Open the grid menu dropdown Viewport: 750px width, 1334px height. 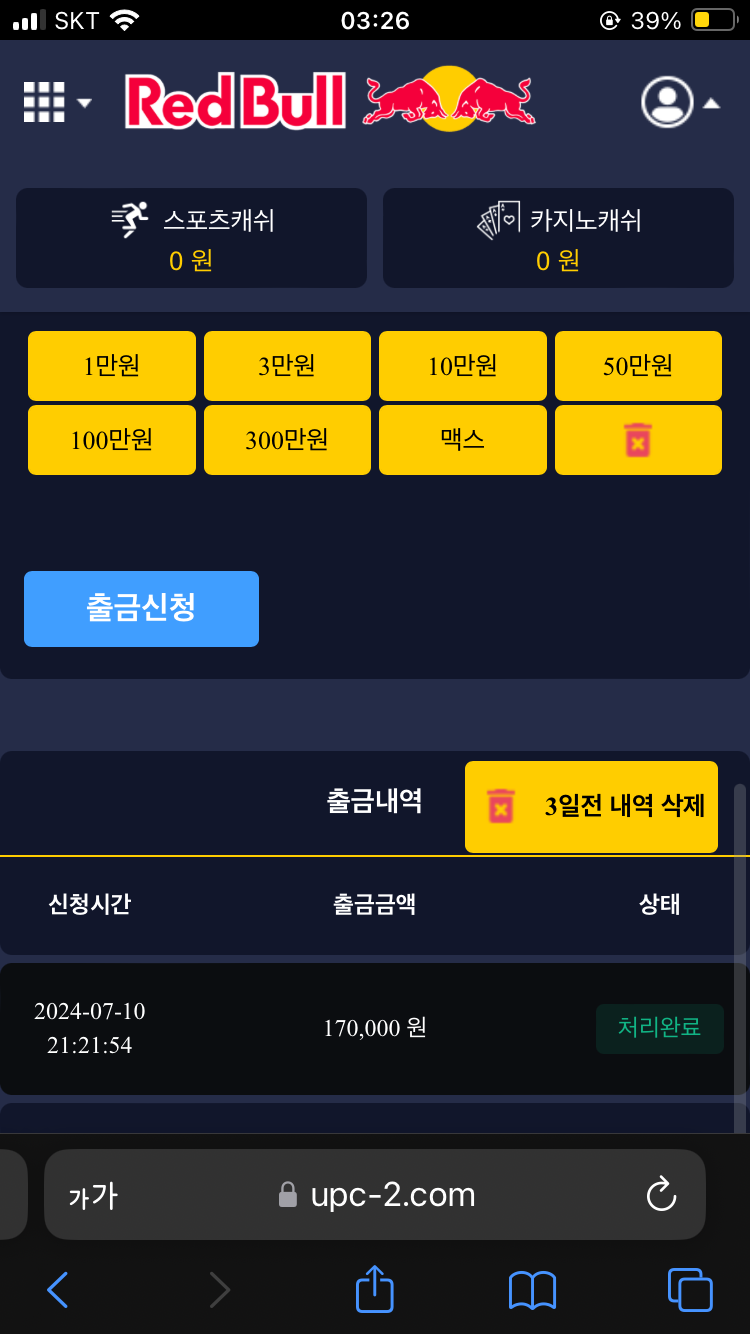click(56, 102)
